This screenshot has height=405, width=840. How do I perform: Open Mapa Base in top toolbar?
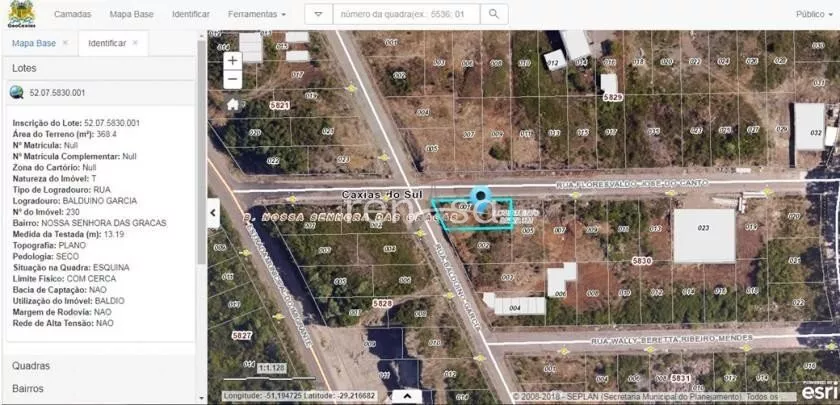tap(131, 14)
